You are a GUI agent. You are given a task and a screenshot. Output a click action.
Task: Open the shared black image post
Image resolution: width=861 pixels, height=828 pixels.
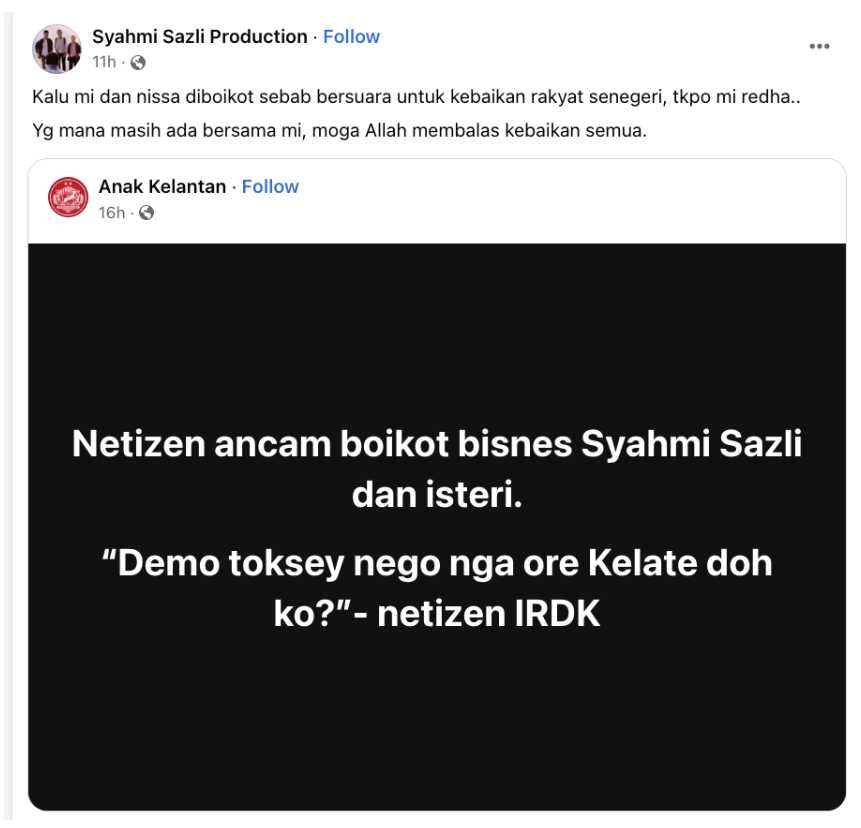pyautogui.click(x=437, y=525)
